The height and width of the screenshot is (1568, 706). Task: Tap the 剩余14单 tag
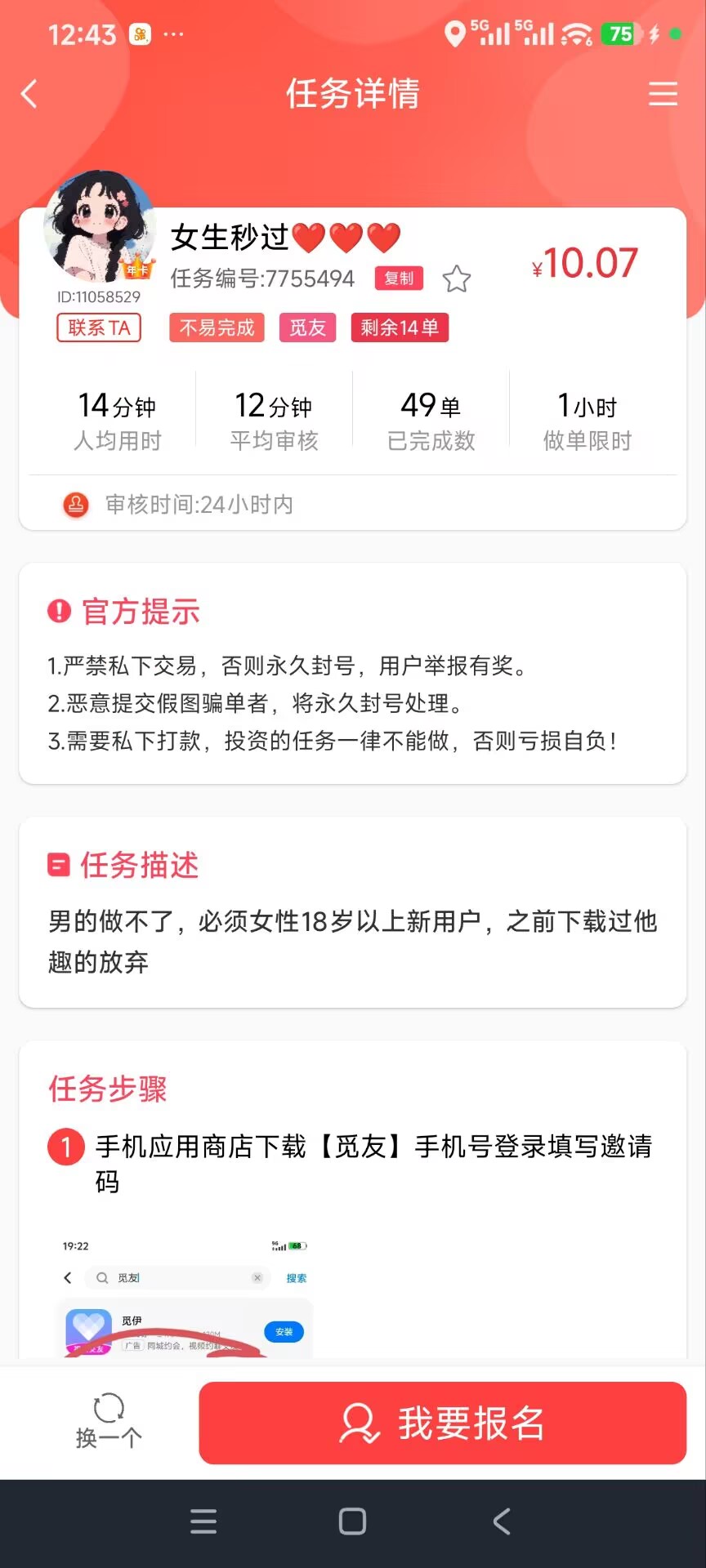point(400,327)
